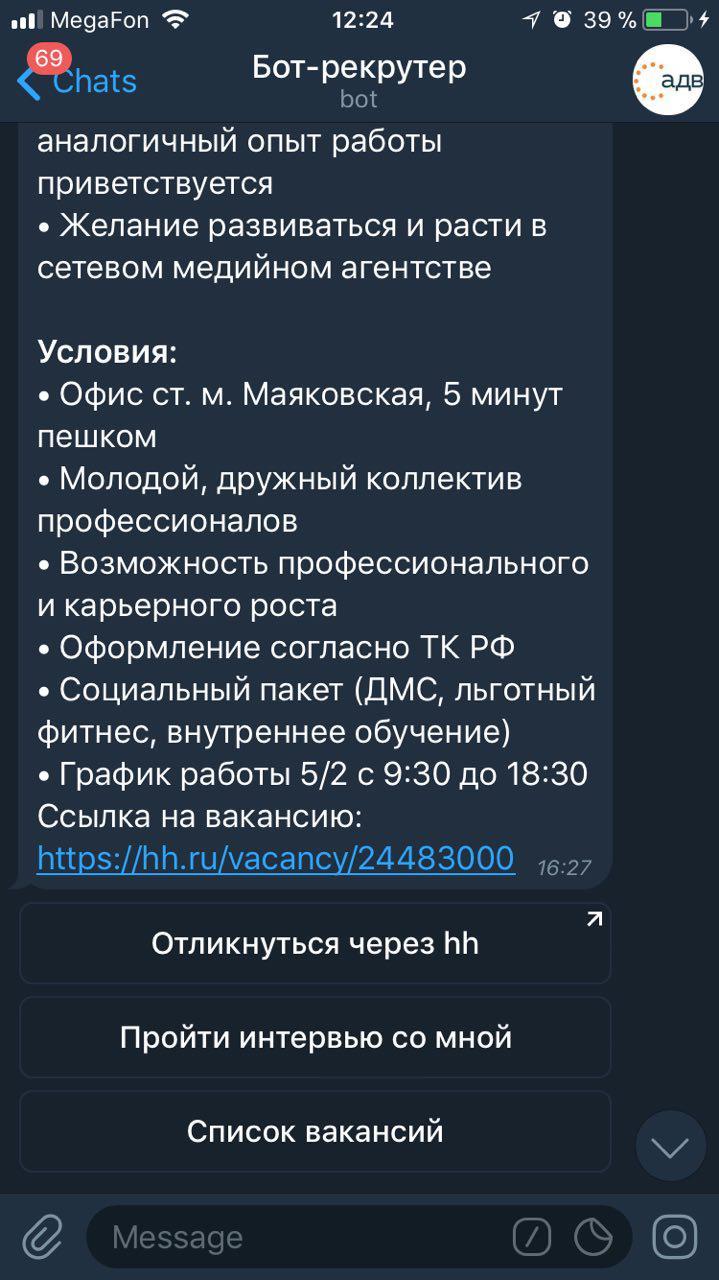Focus the Message input field
This screenshot has height=1280, width=719.
point(300,1237)
